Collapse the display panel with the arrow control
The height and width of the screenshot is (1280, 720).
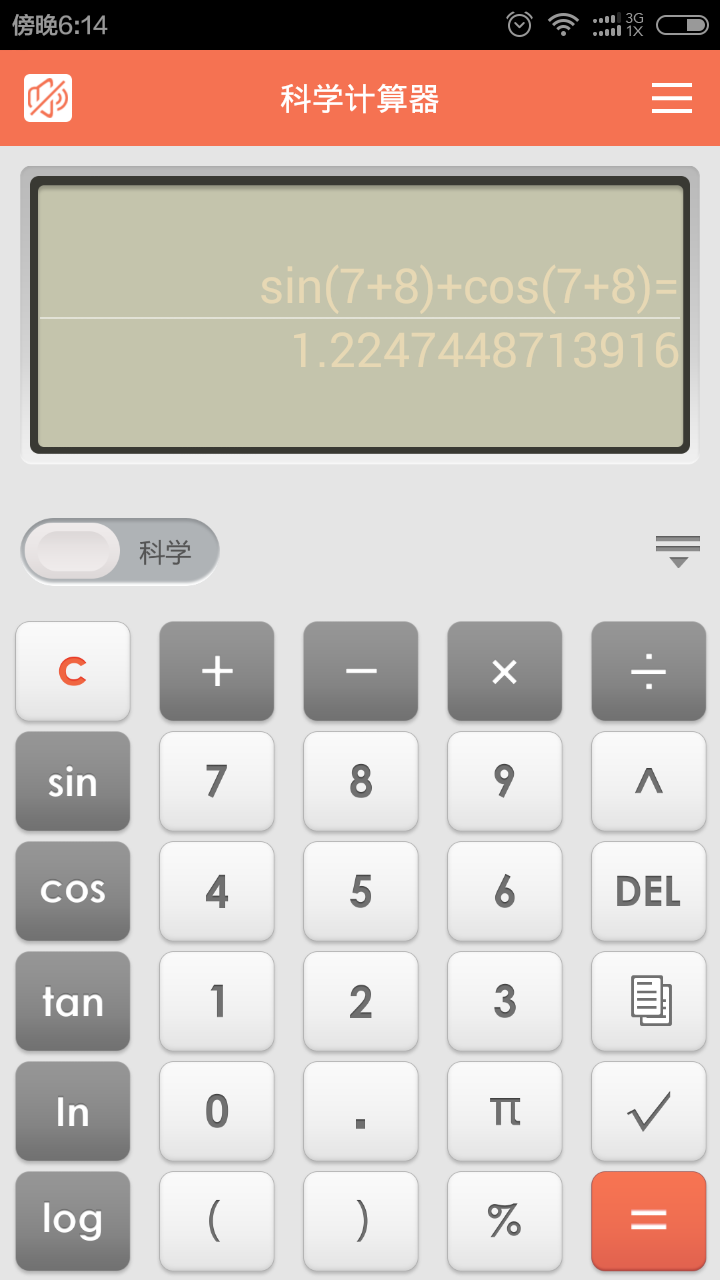[x=677, y=549]
